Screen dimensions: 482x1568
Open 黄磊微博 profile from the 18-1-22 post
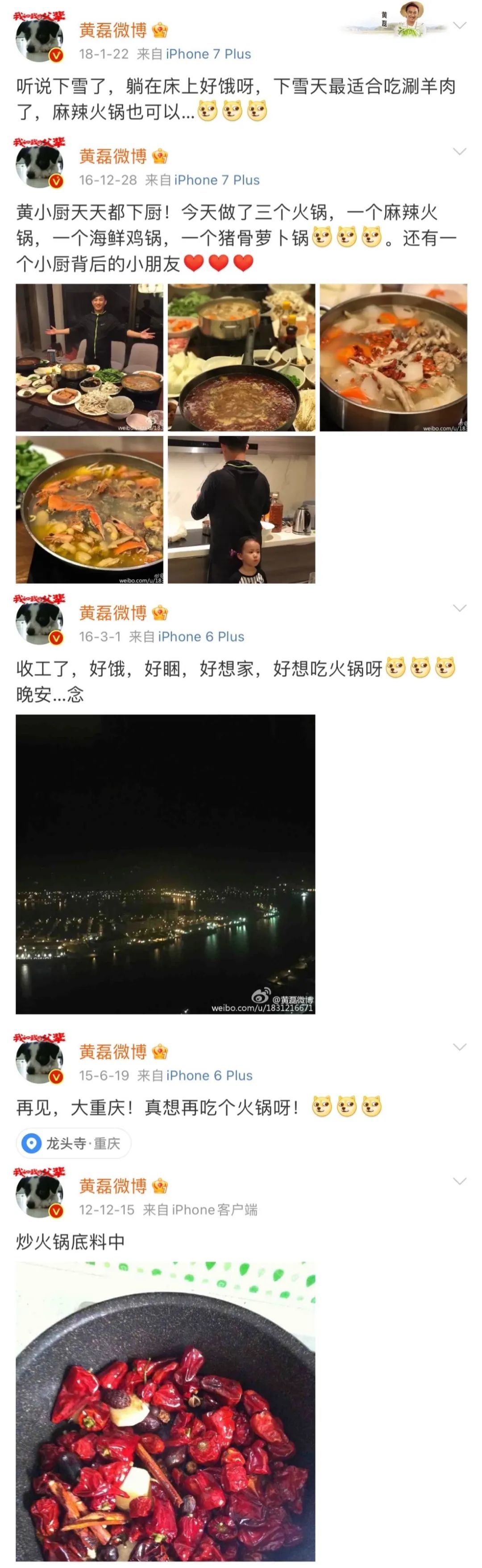click(113, 30)
